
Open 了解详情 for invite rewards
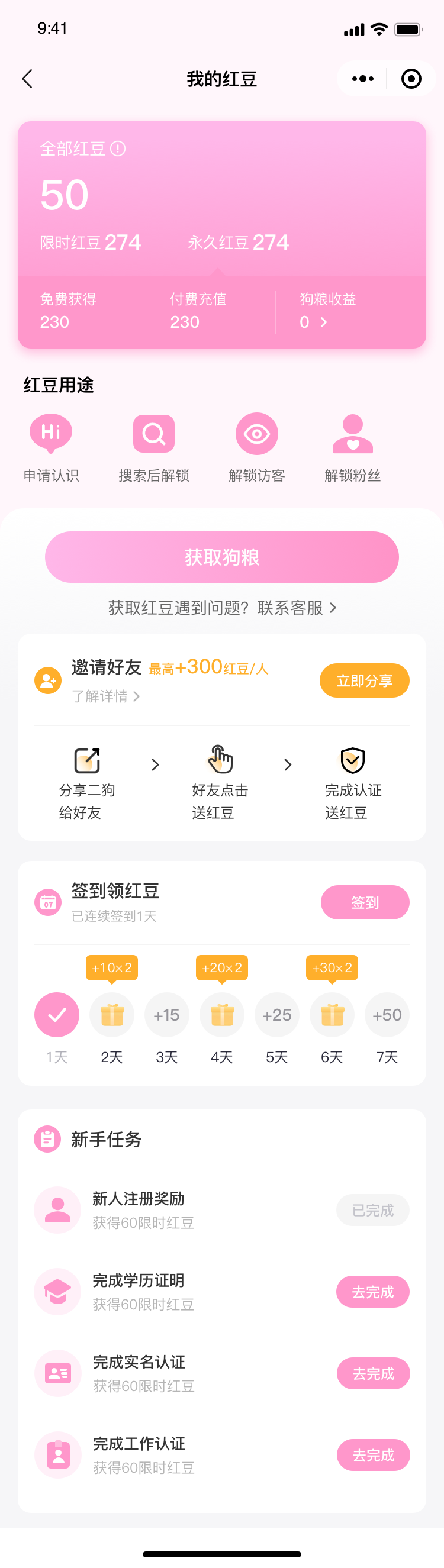coord(105,696)
